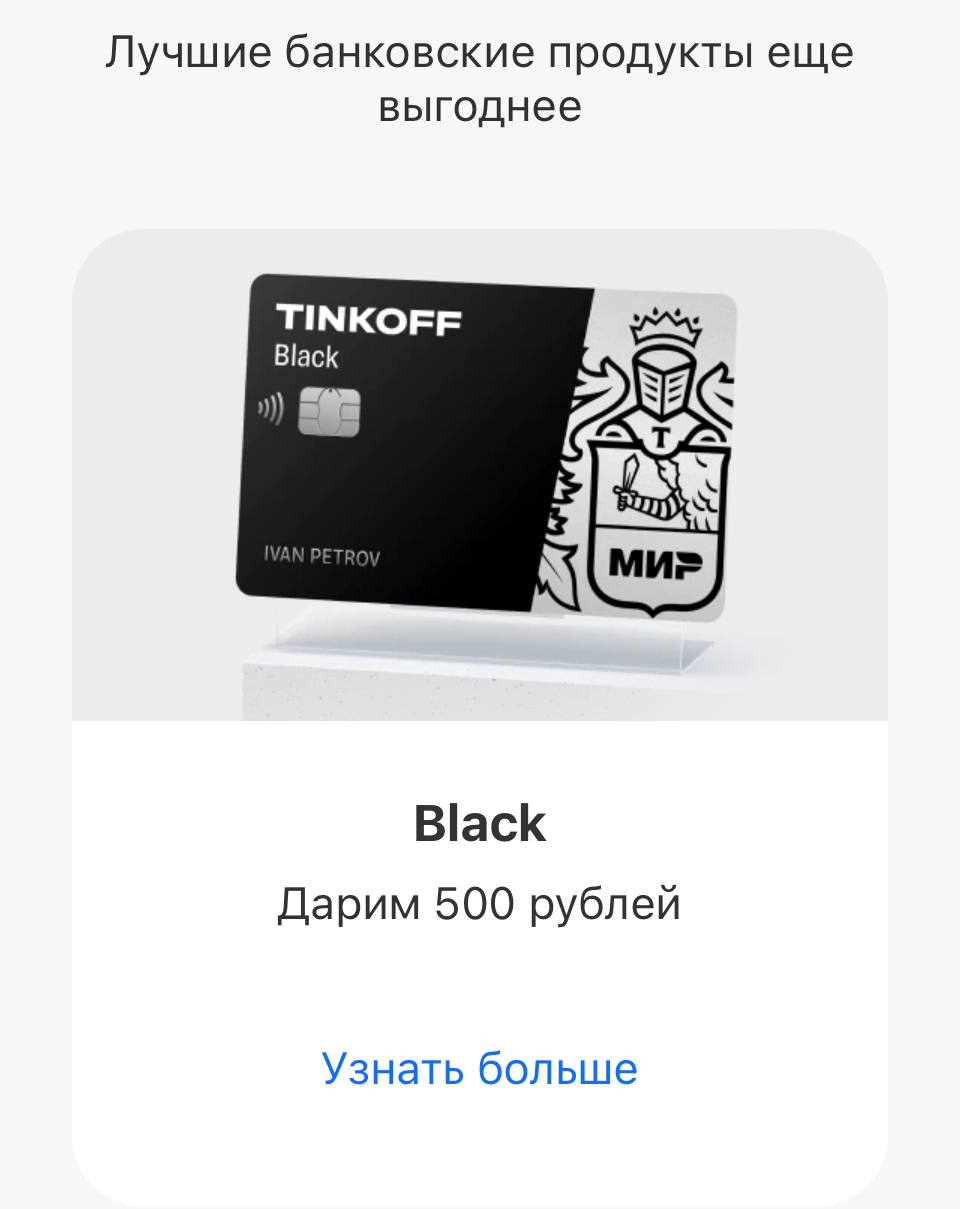Tap the 'Узнать больше' link
Screen dimensions: 960x1209
click(479, 1068)
